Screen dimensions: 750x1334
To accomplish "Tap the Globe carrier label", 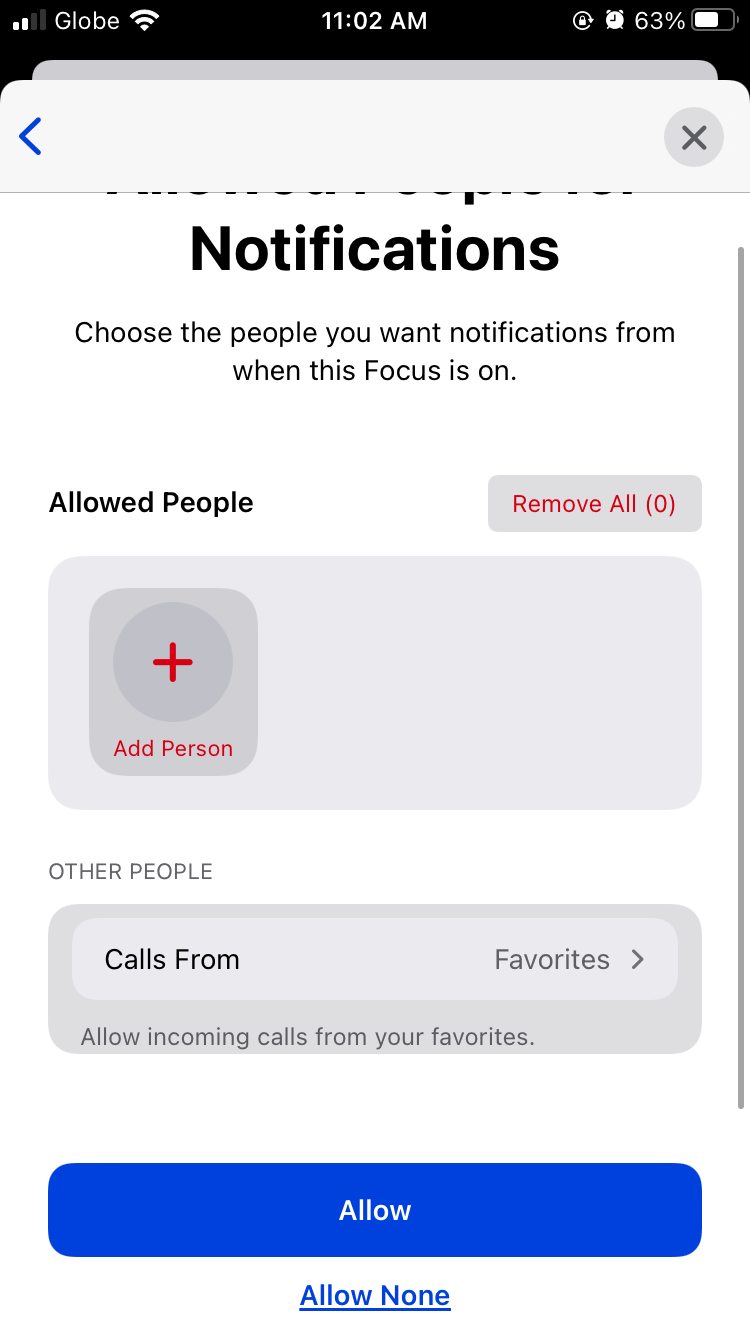I will click(x=88, y=19).
